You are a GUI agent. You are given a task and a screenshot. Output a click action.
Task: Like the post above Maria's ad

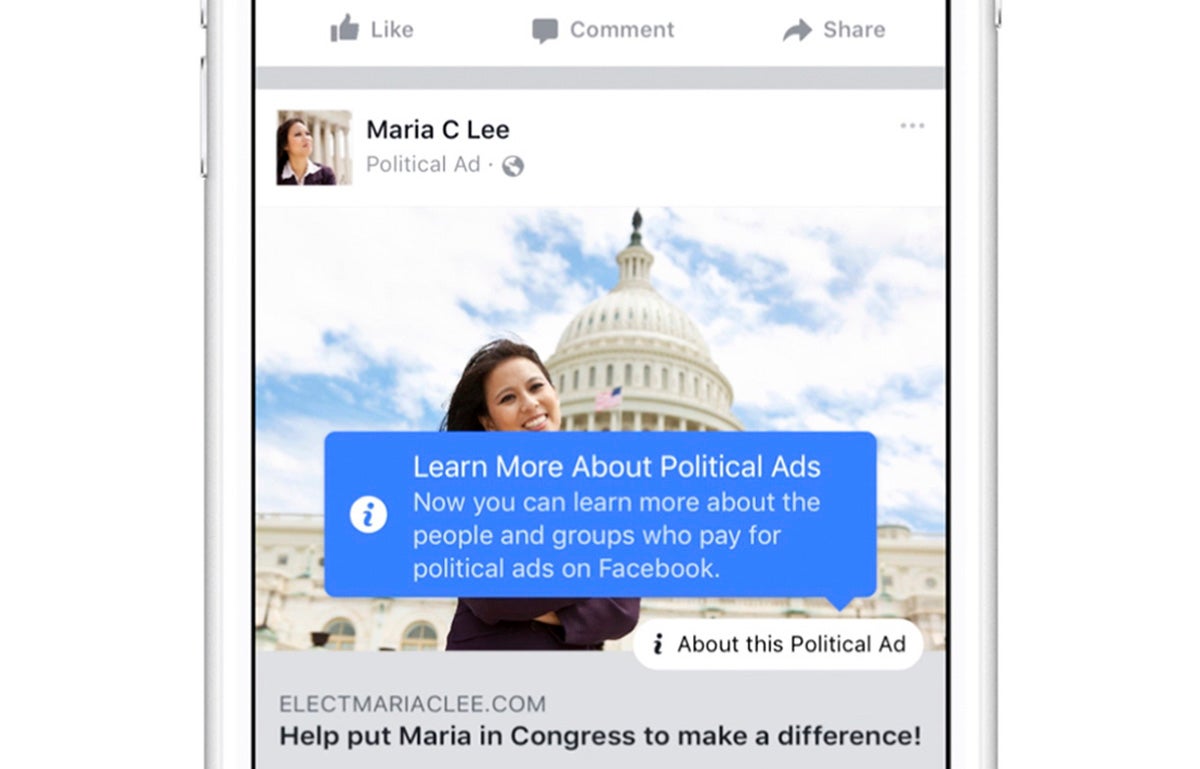click(x=371, y=30)
